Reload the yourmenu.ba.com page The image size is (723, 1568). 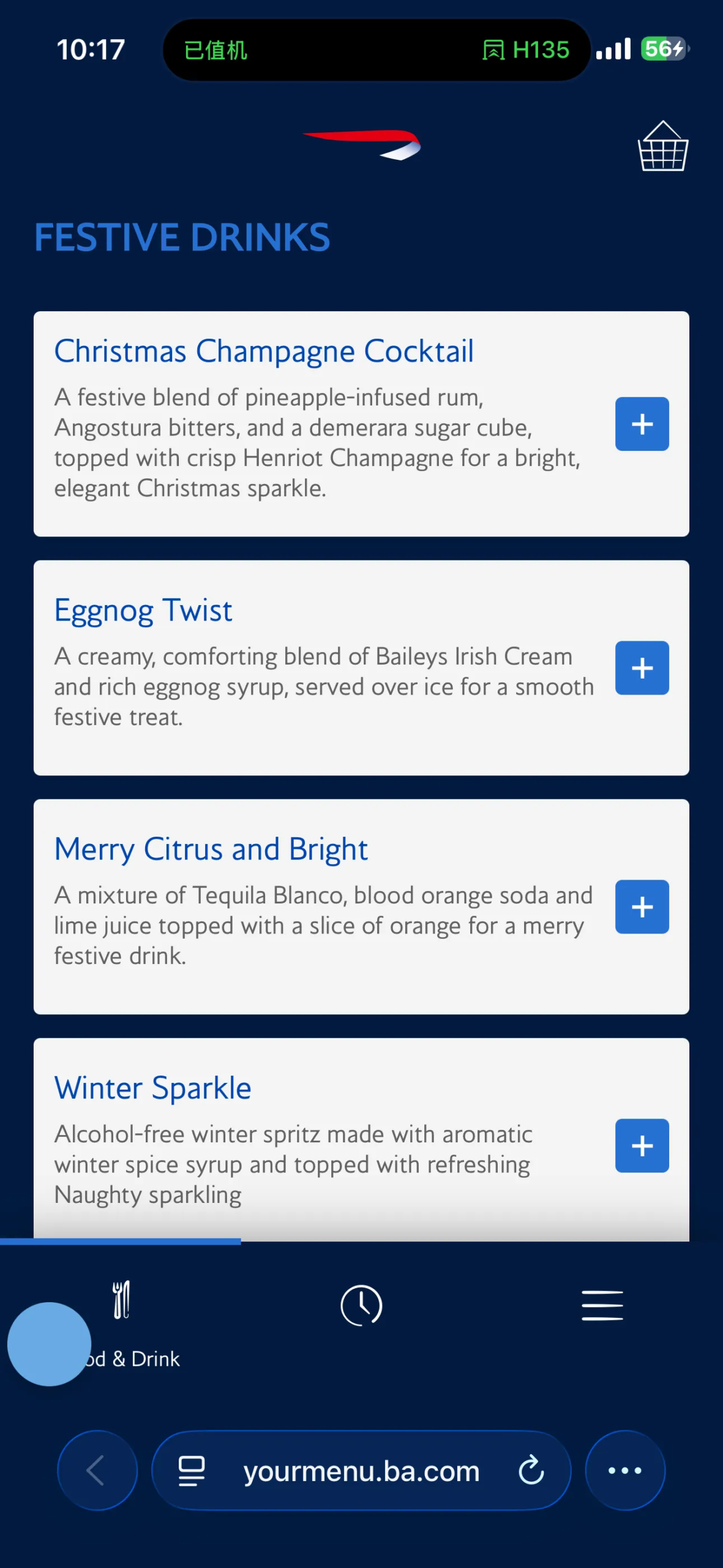click(x=531, y=1470)
